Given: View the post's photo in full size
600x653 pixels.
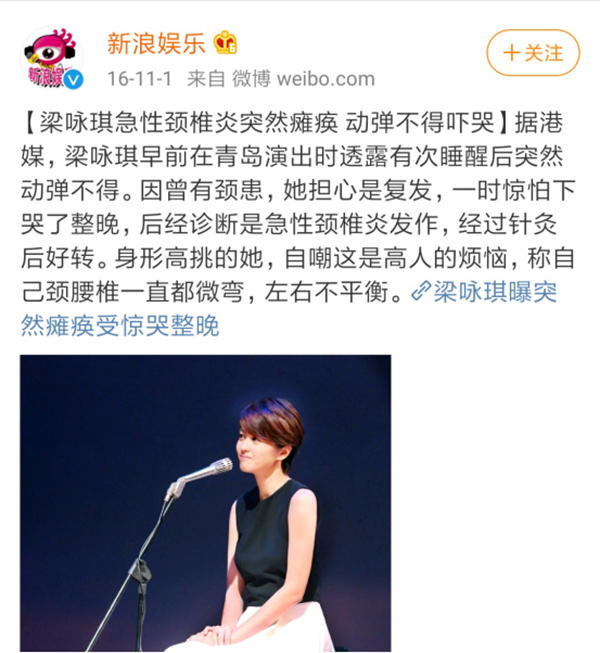Looking at the screenshot, I should pyautogui.click(x=206, y=503).
